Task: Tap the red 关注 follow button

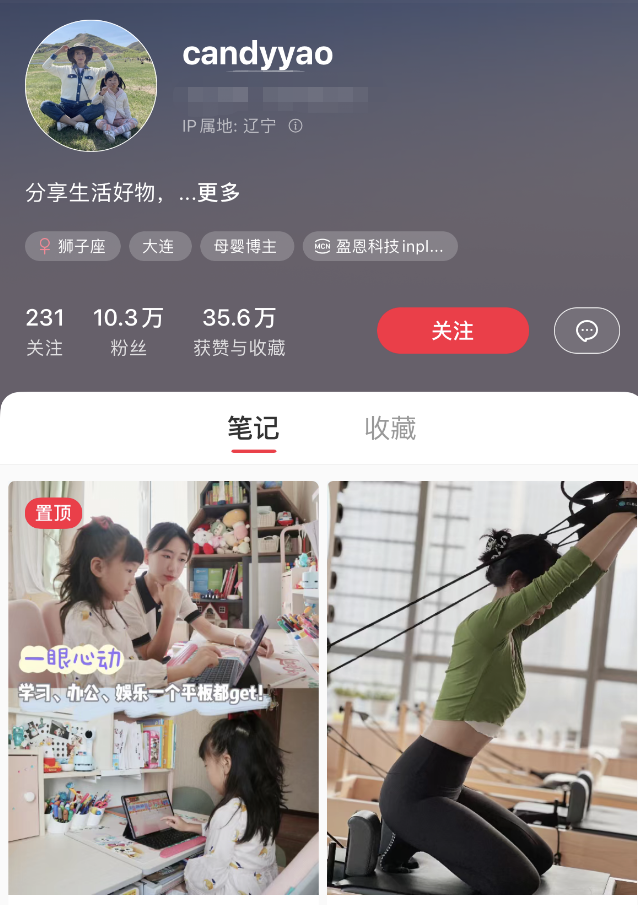Action: (452, 331)
